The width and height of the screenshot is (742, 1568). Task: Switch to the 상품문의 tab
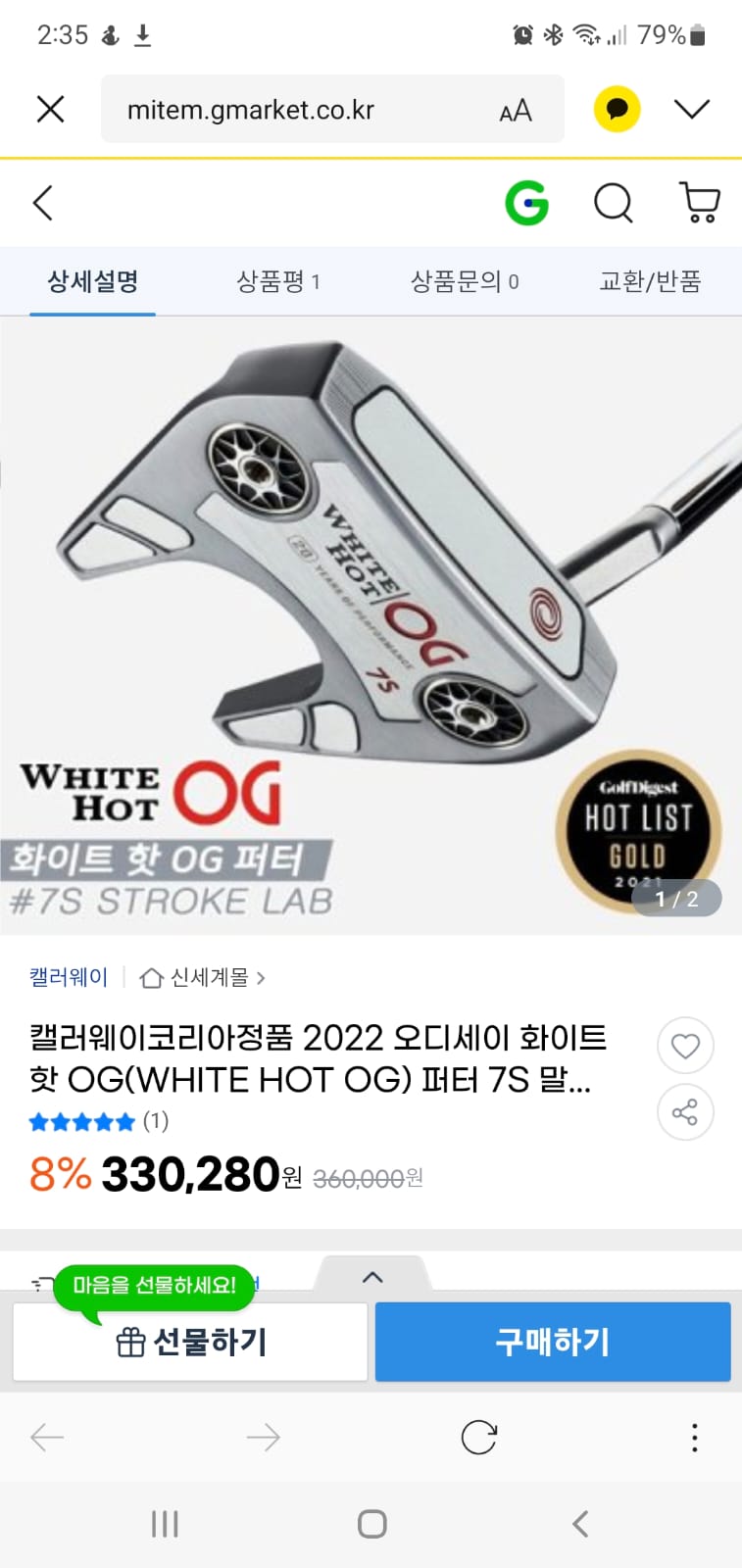pos(464,282)
